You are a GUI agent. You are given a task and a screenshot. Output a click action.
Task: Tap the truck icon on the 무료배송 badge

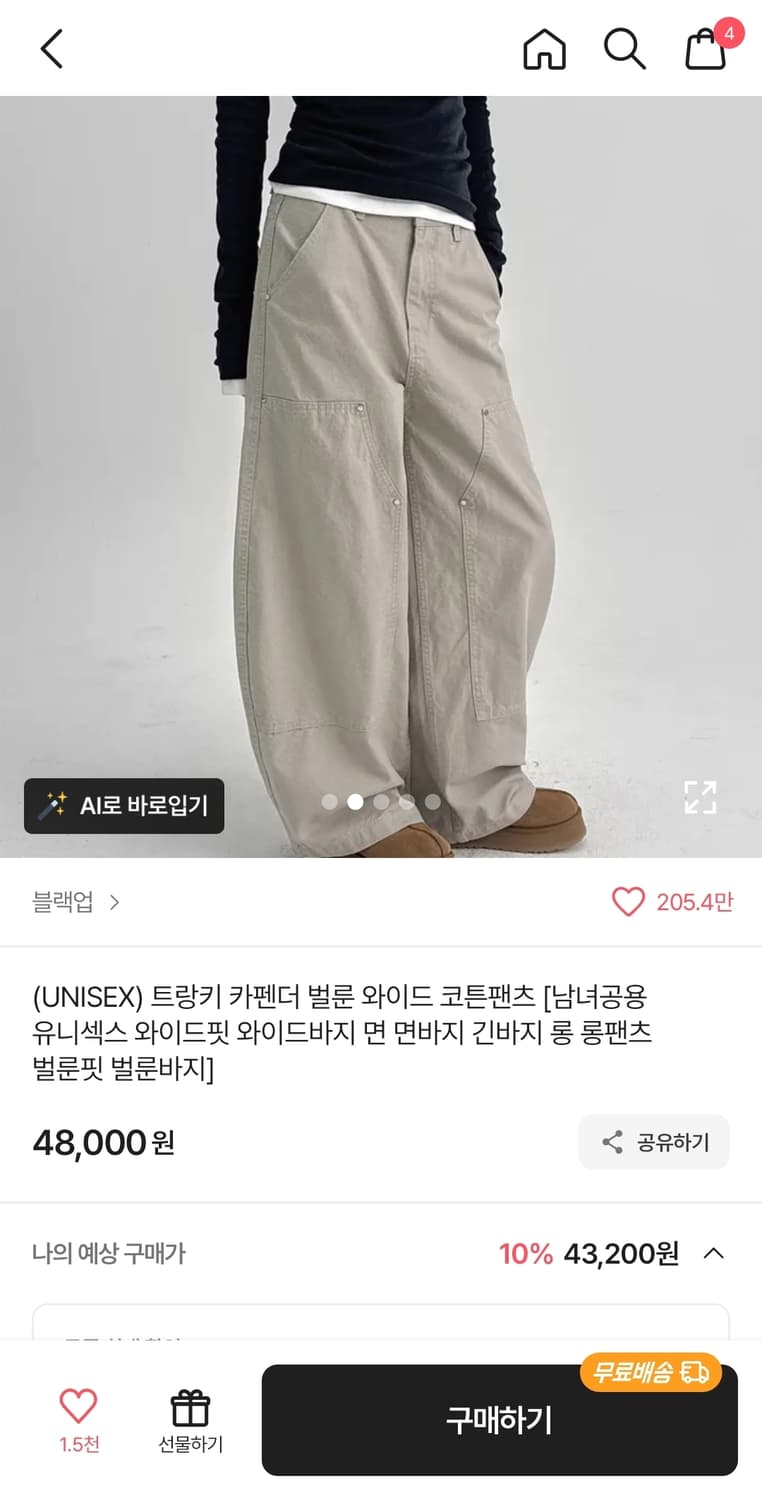coord(692,1372)
